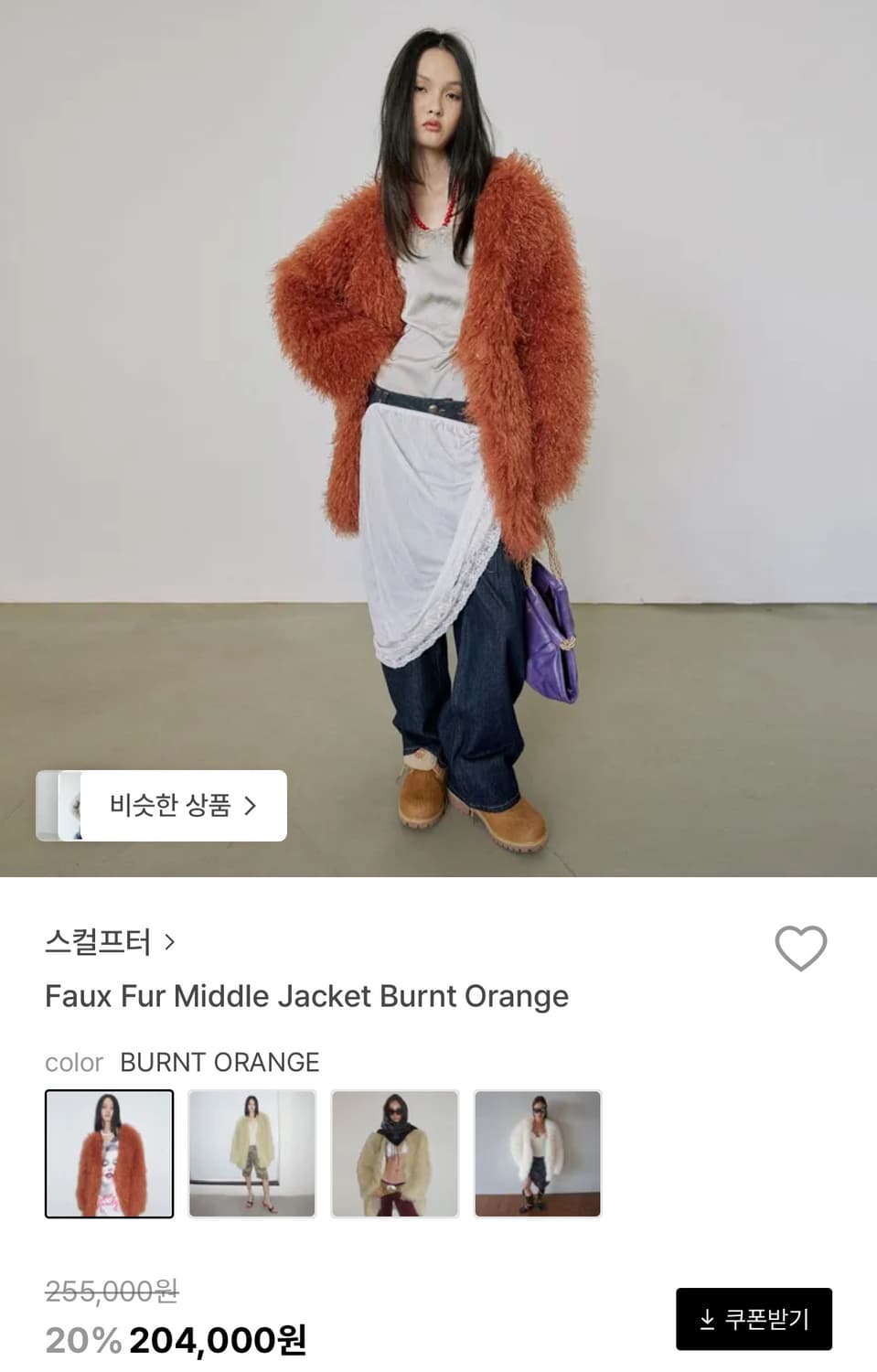Click the chevron next to 스컬프터 brand name
877x1372 pixels.
coord(170,941)
